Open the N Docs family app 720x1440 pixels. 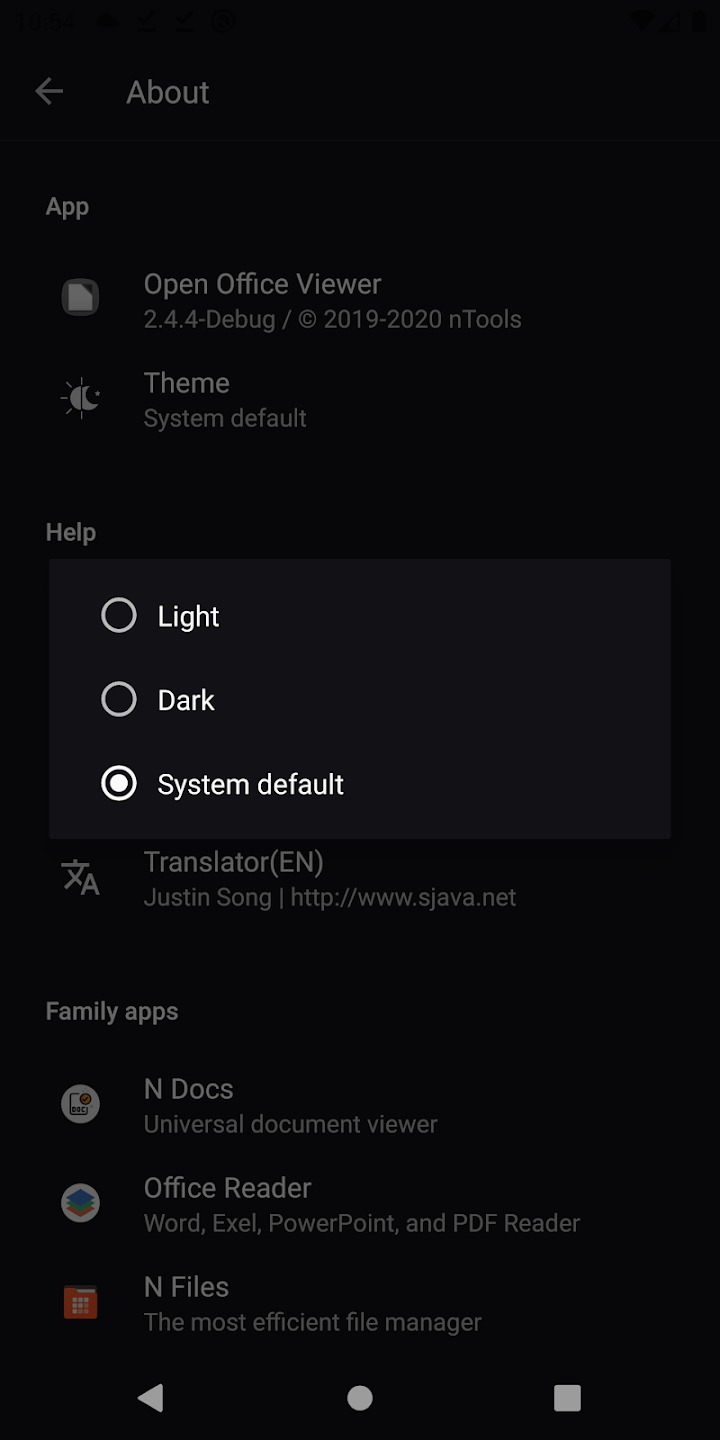[x=290, y=1105]
